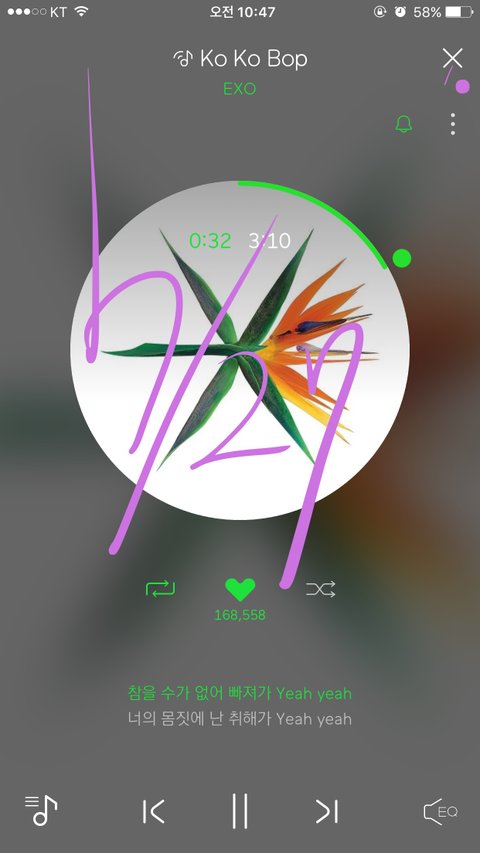Open the notification bell icon

point(403,124)
